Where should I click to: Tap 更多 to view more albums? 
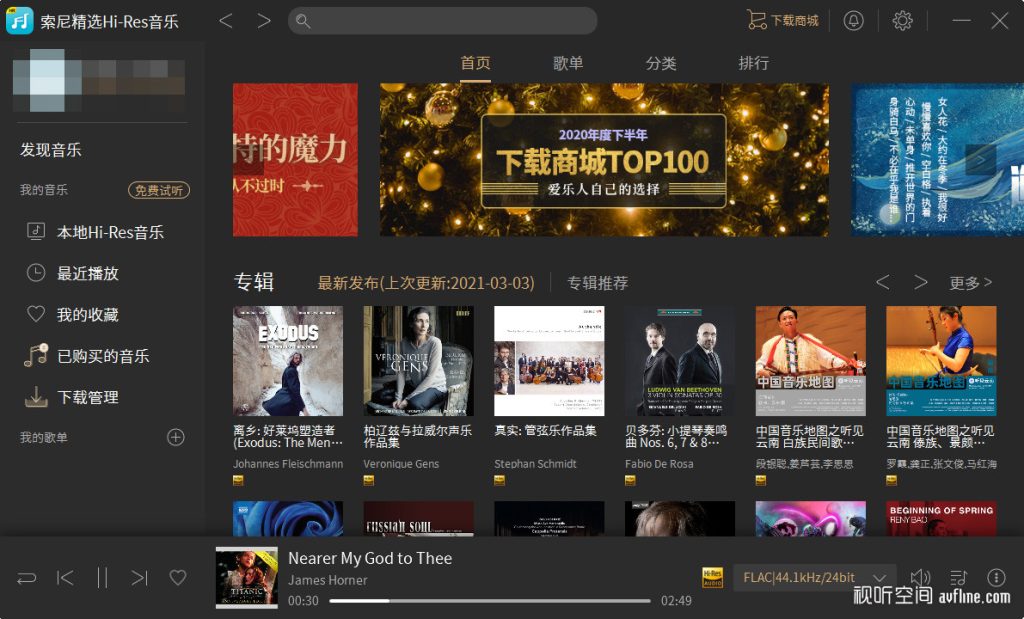click(x=970, y=283)
